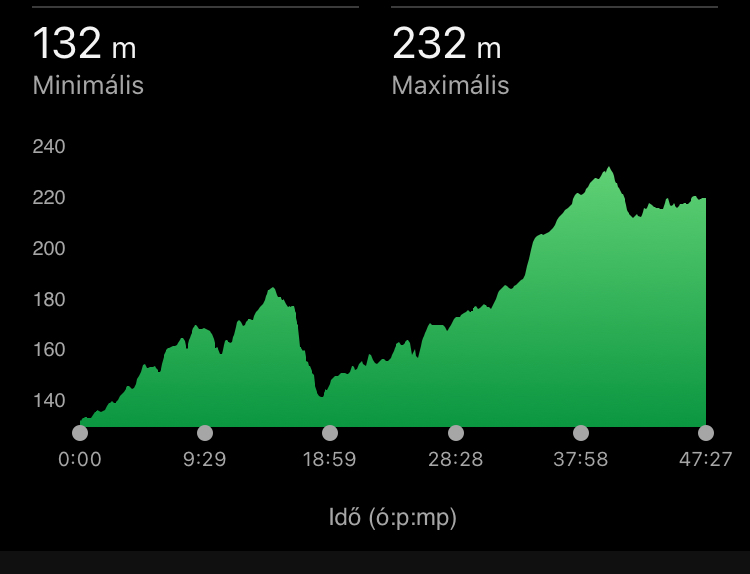Open the elevation chart in detail view

click(392, 300)
